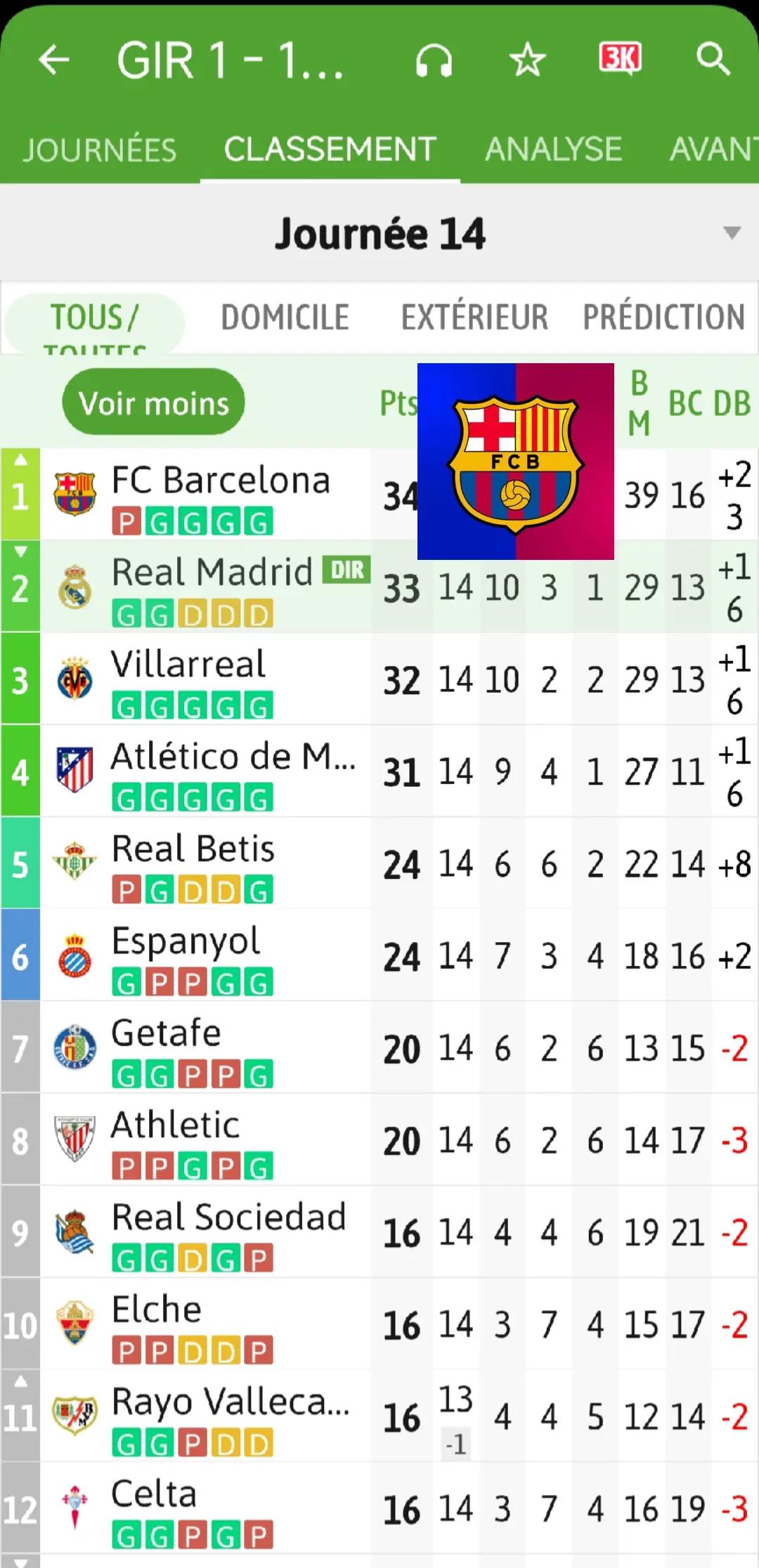Select the Extérieur standings filter
Image resolution: width=759 pixels, height=1568 pixels.
click(474, 318)
